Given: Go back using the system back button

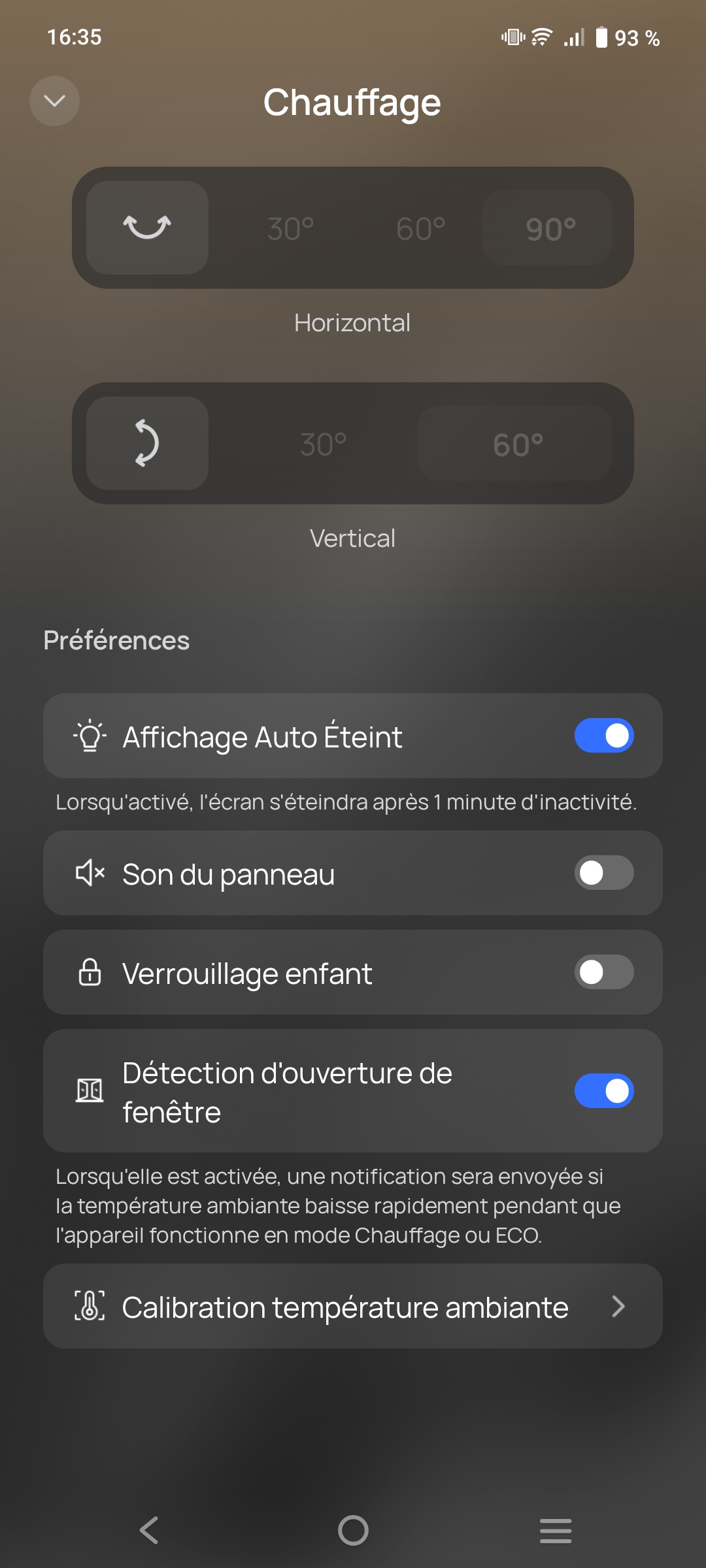Looking at the screenshot, I should pyautogui.click(x=149, y=1530).
